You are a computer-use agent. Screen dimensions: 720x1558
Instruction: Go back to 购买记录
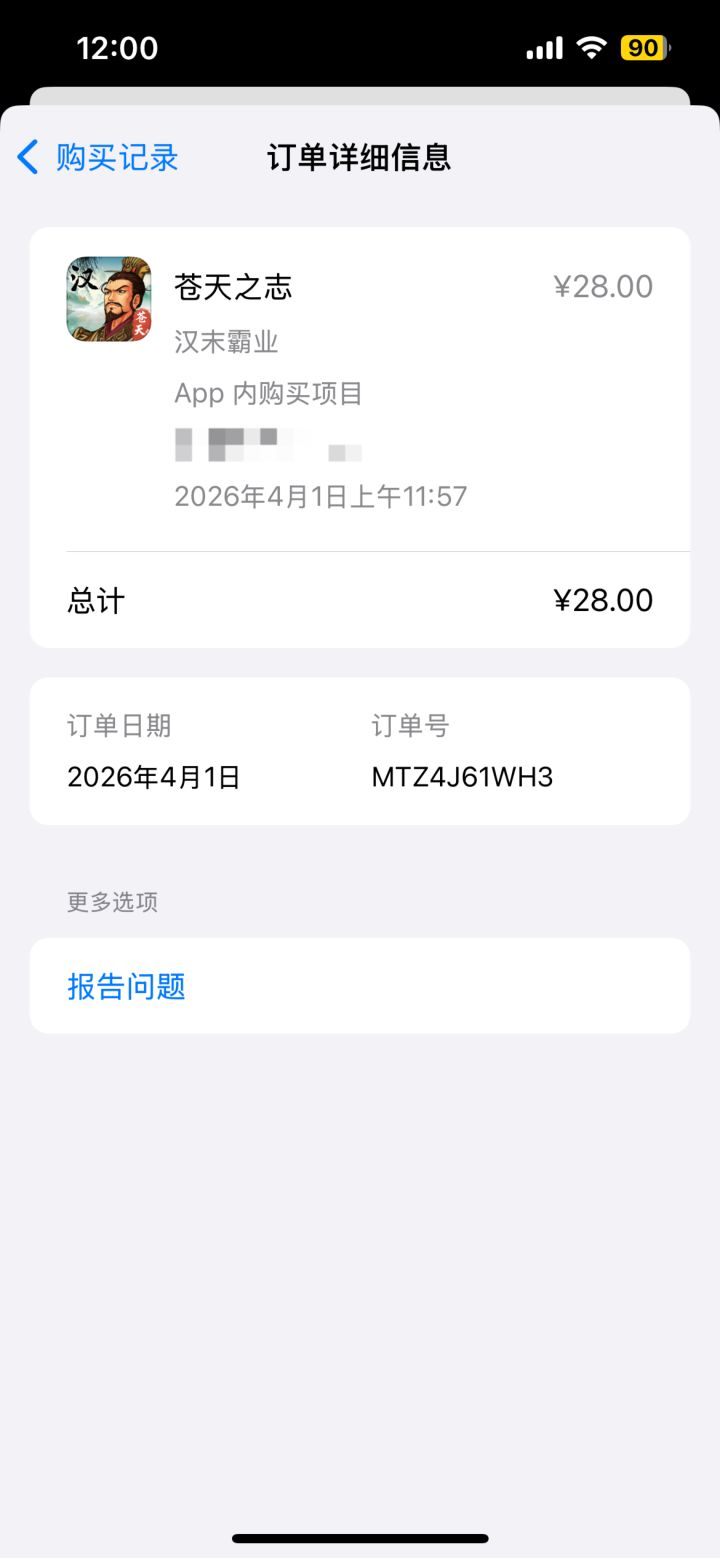[x=98, y=157]
